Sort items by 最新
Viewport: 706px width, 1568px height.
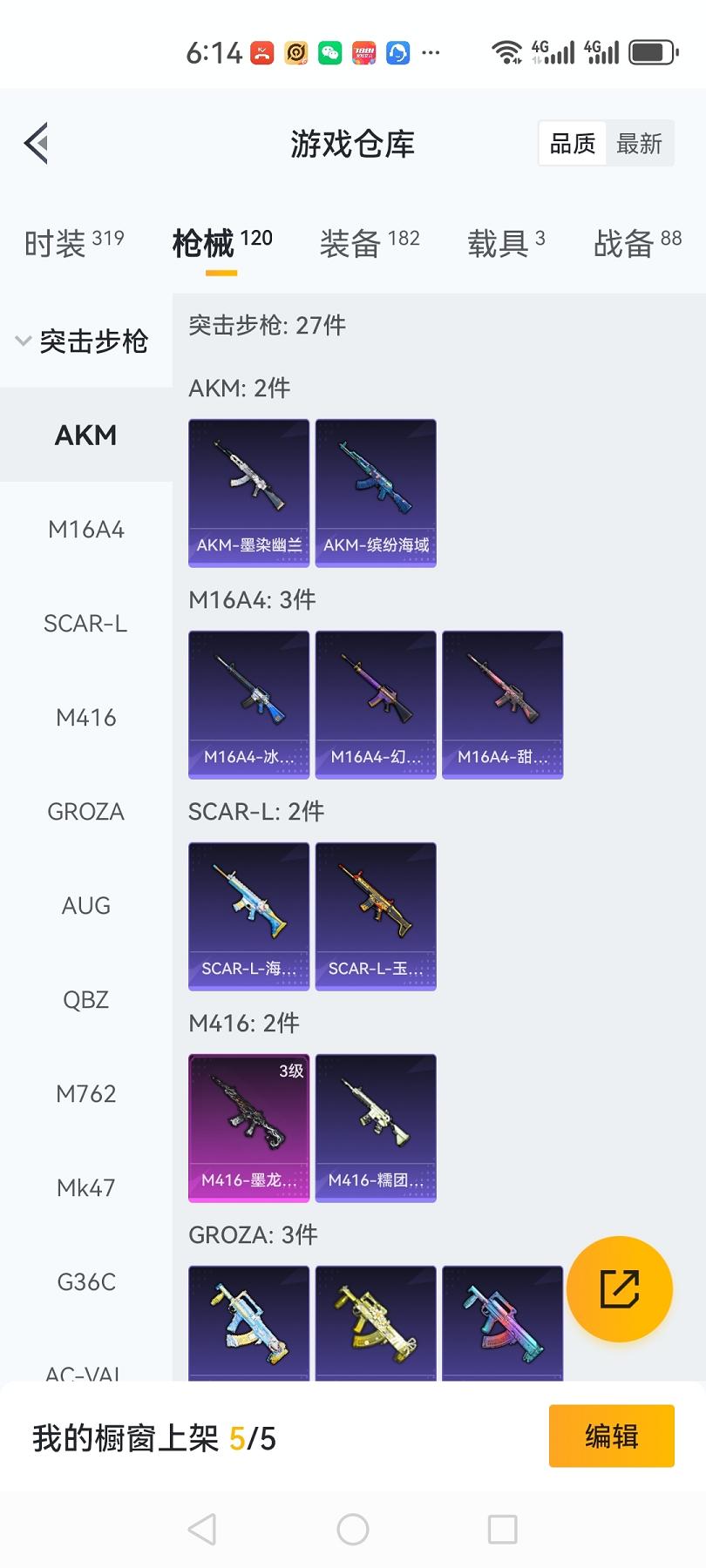[639, 144]
